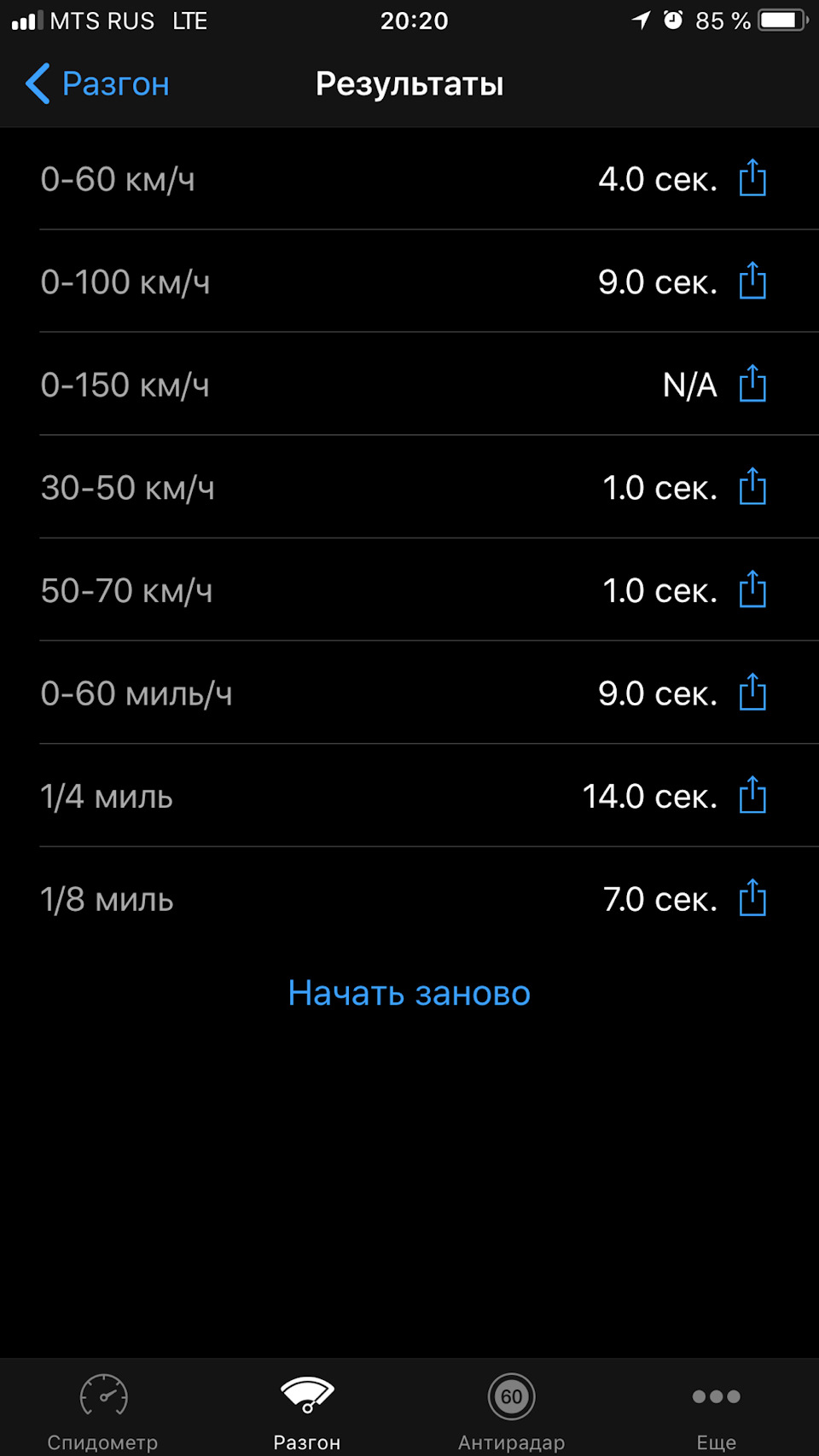Open the Антирадар tab
This screenshot has width=819, height=1456.
(x=511, y=1409)
